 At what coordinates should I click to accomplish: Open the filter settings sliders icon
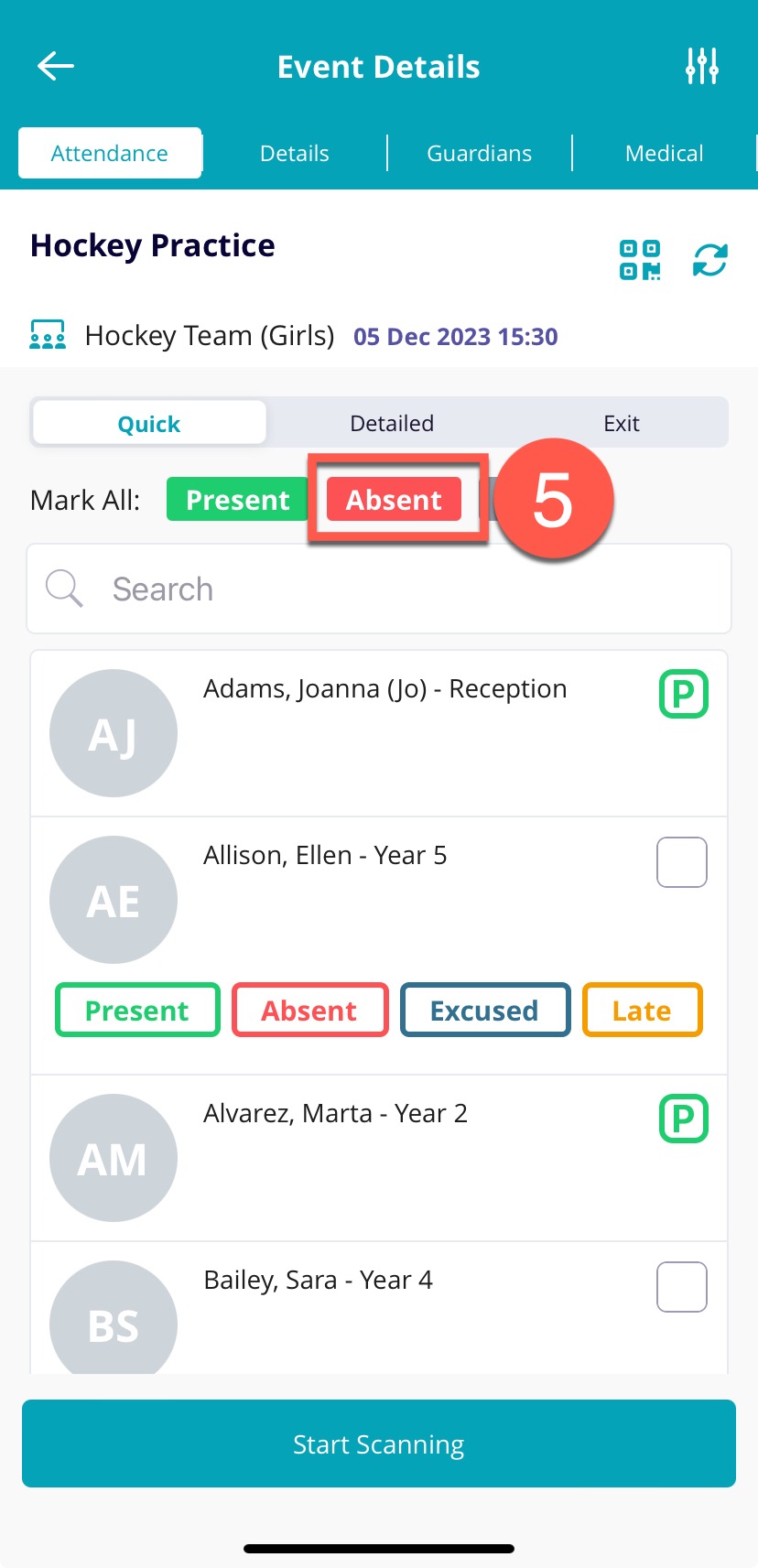coord(702,66)
